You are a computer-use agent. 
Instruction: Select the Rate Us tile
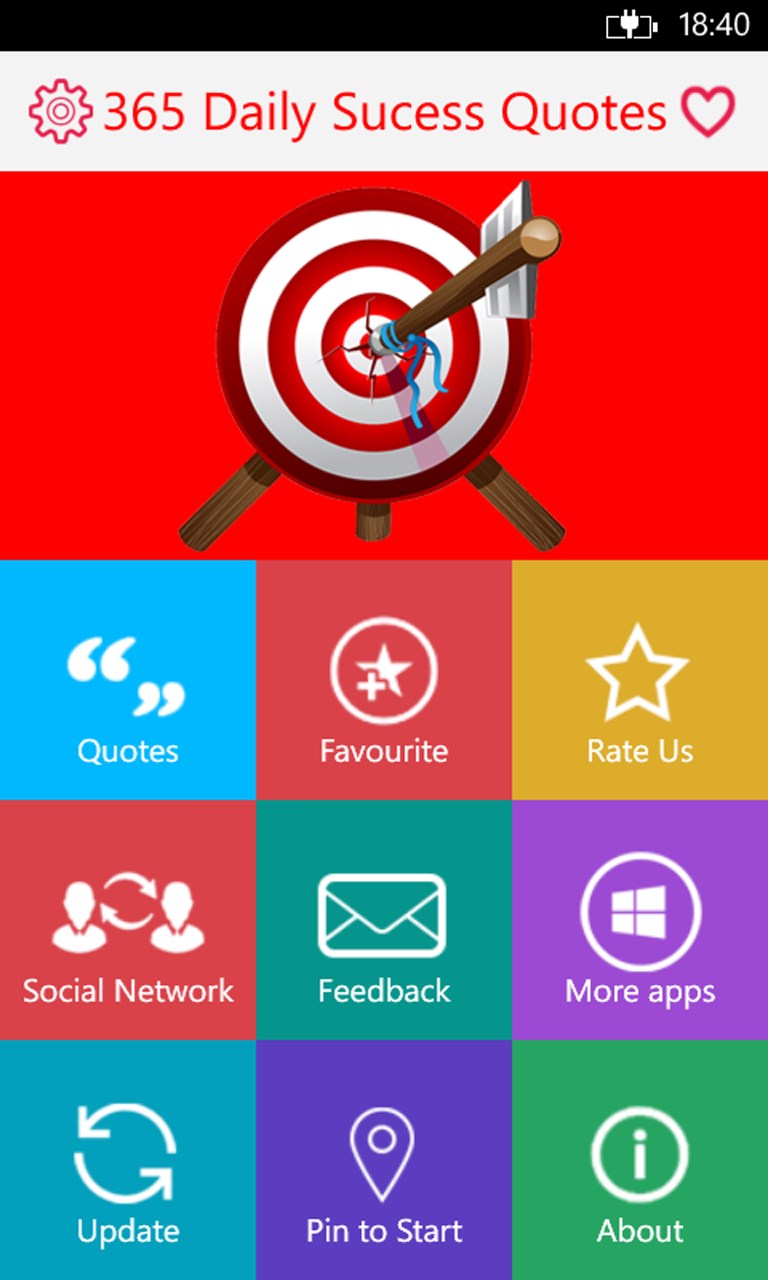[x=640, y=680]
